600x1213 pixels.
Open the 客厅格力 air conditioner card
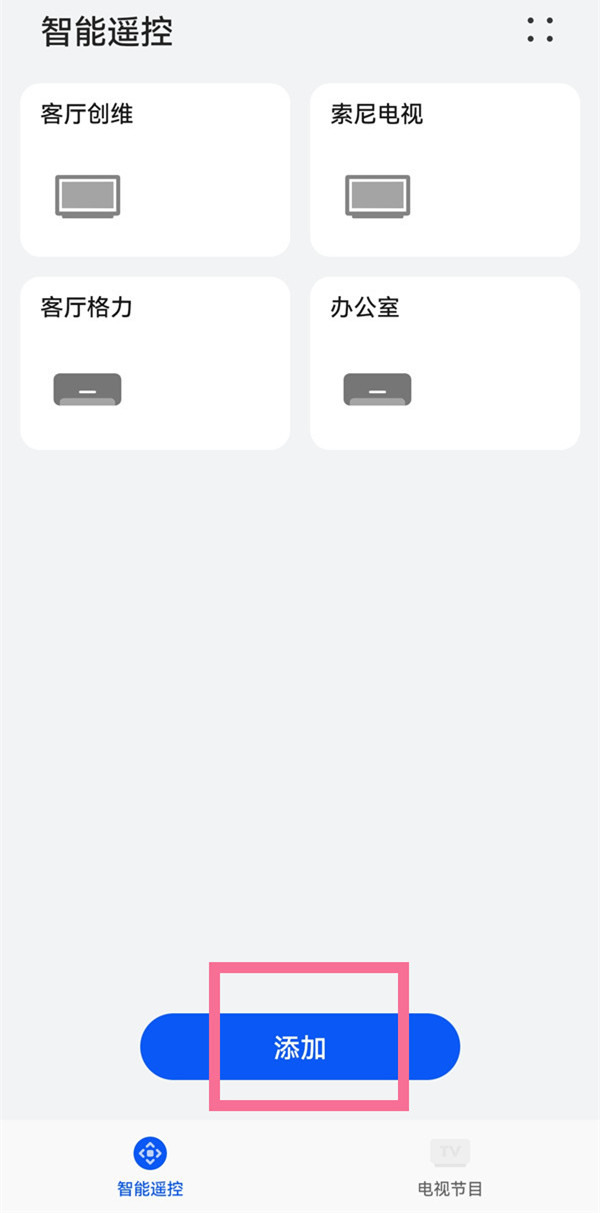[155, 363]
